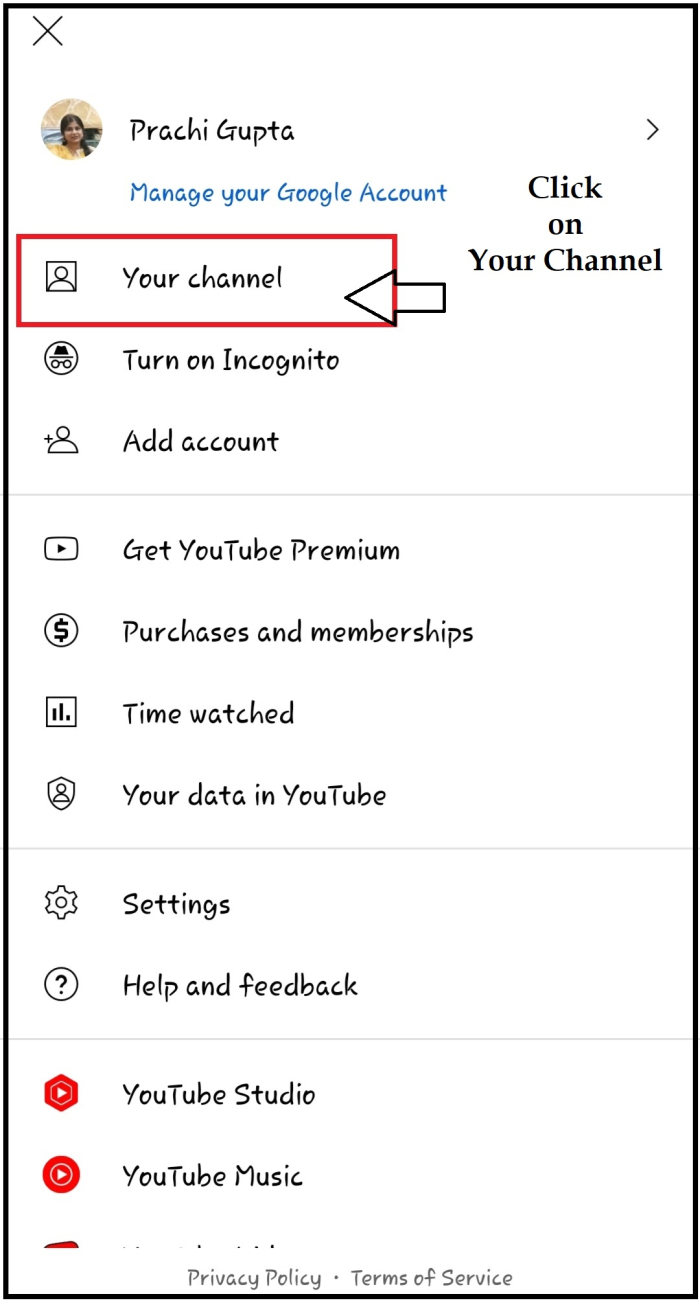The width and height of the screenshot is (700, 1305).
Task: Open Help and feedback
Action: click(x=240, y=986)
